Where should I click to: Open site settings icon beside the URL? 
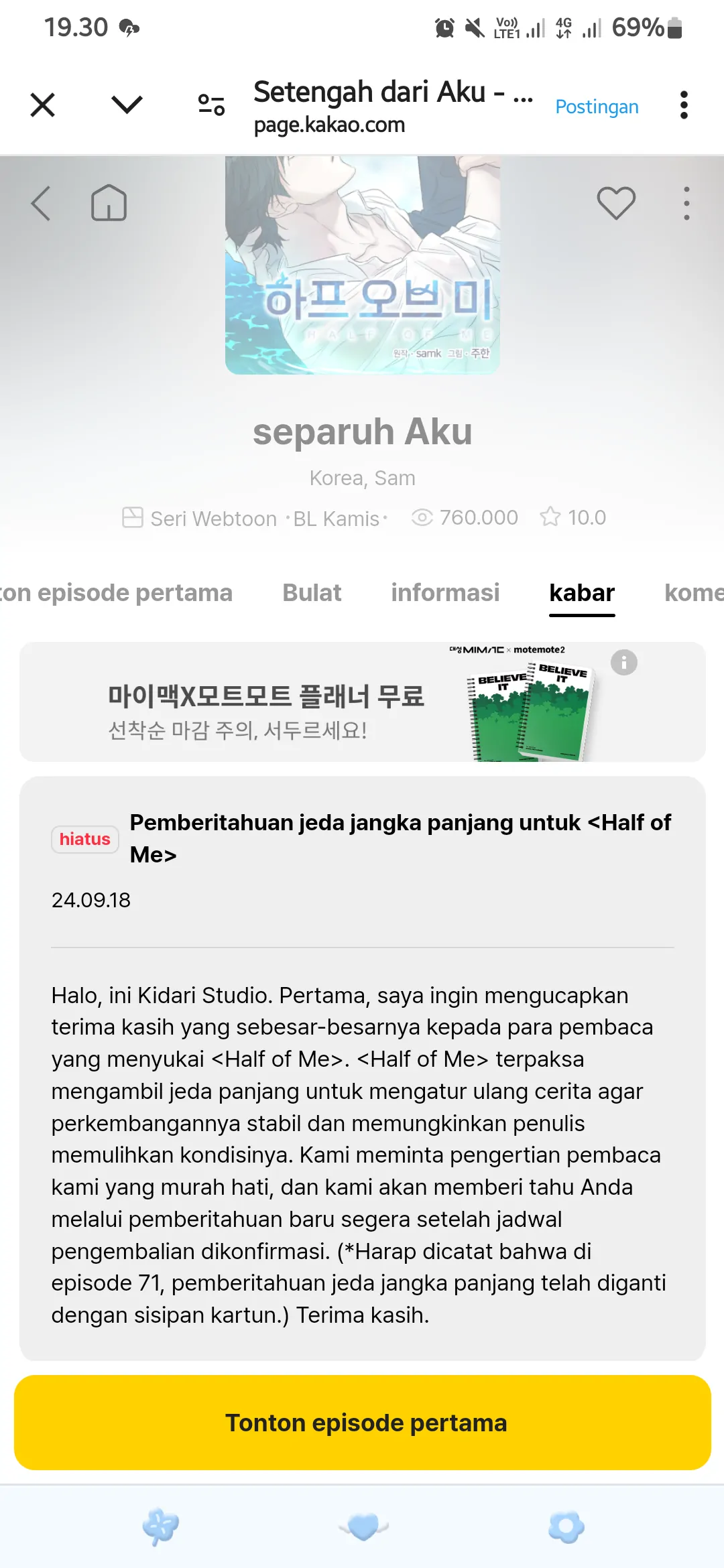pyautogui.click(x=211, y=105)
